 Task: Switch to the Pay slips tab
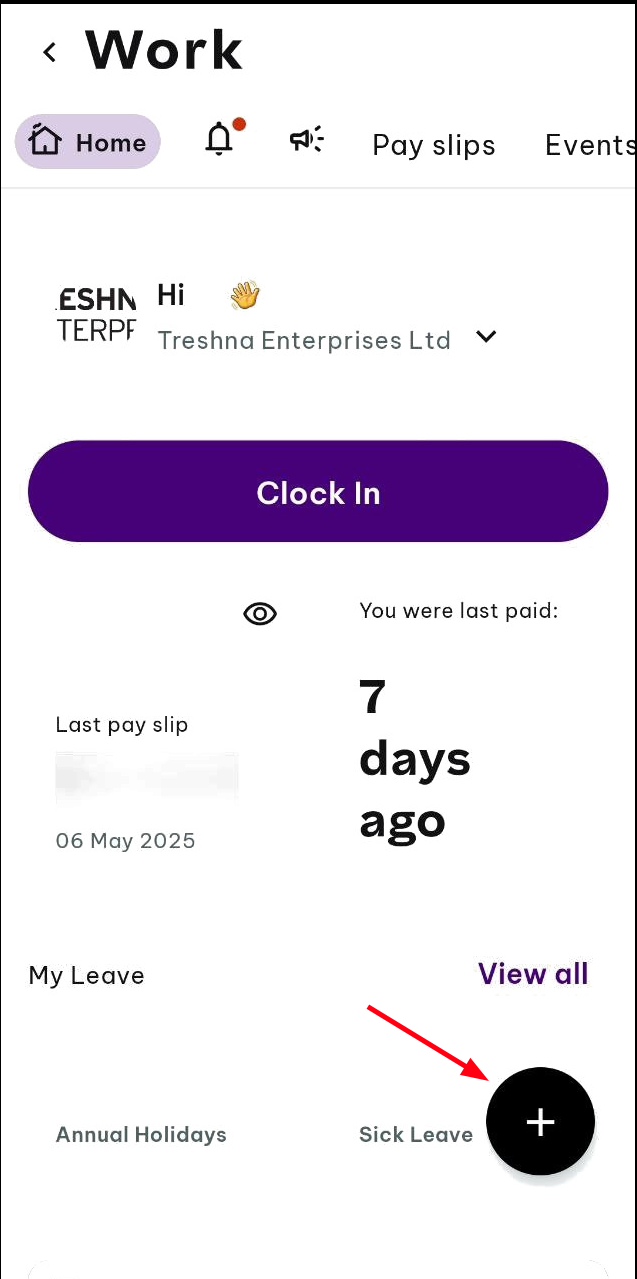pos(433,145)
